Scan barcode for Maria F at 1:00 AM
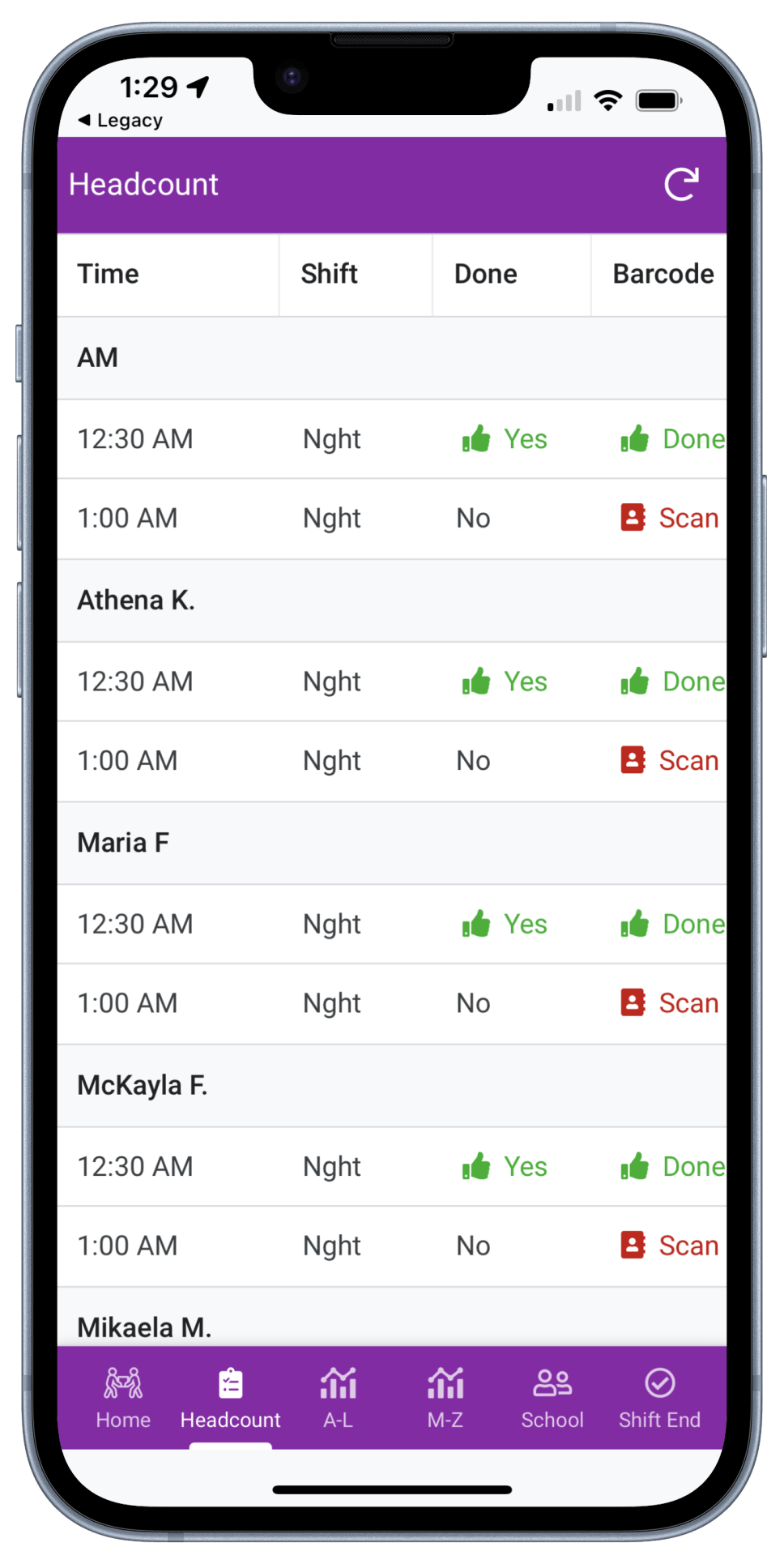The width and height of the screenshot is (784, 1564). click(x=671, y=1003)
